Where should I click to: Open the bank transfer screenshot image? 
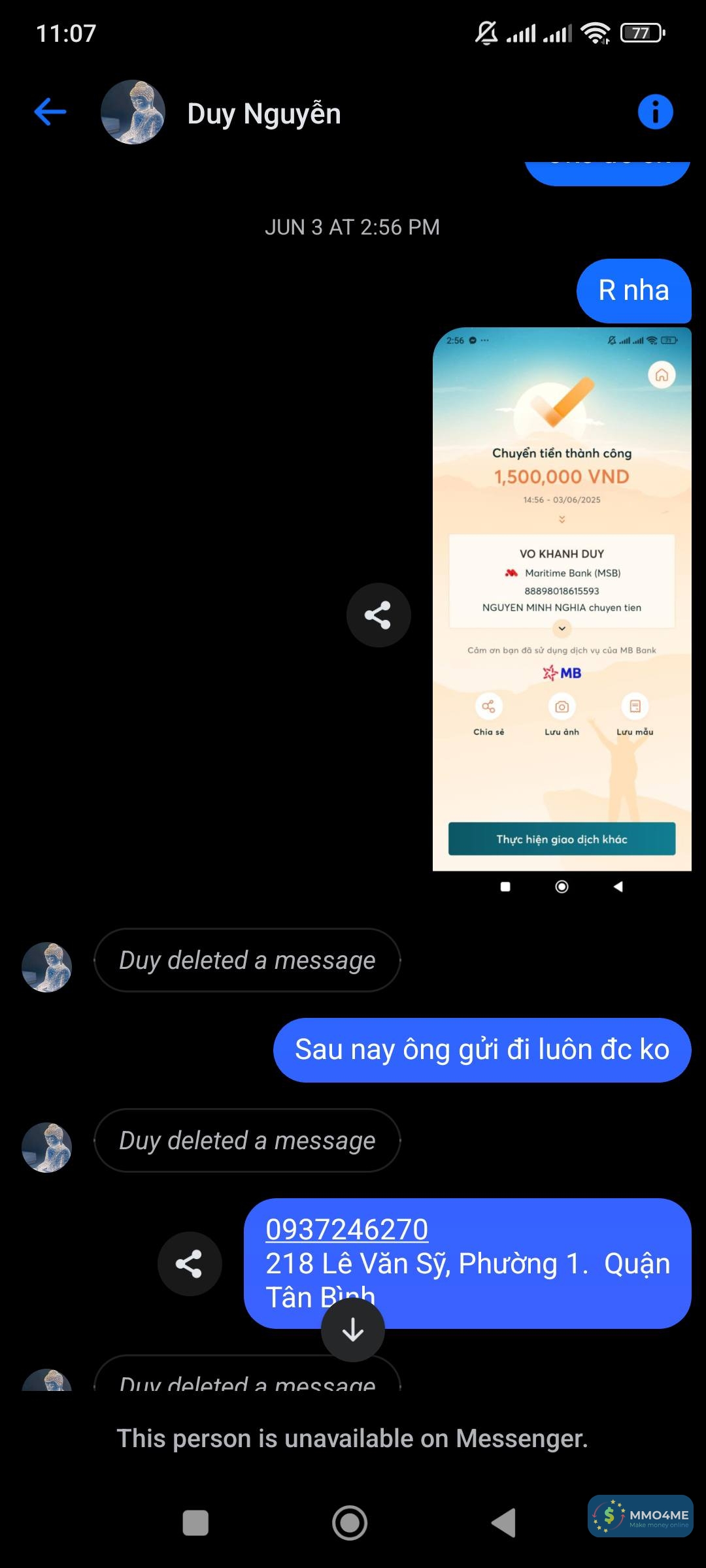562,599
